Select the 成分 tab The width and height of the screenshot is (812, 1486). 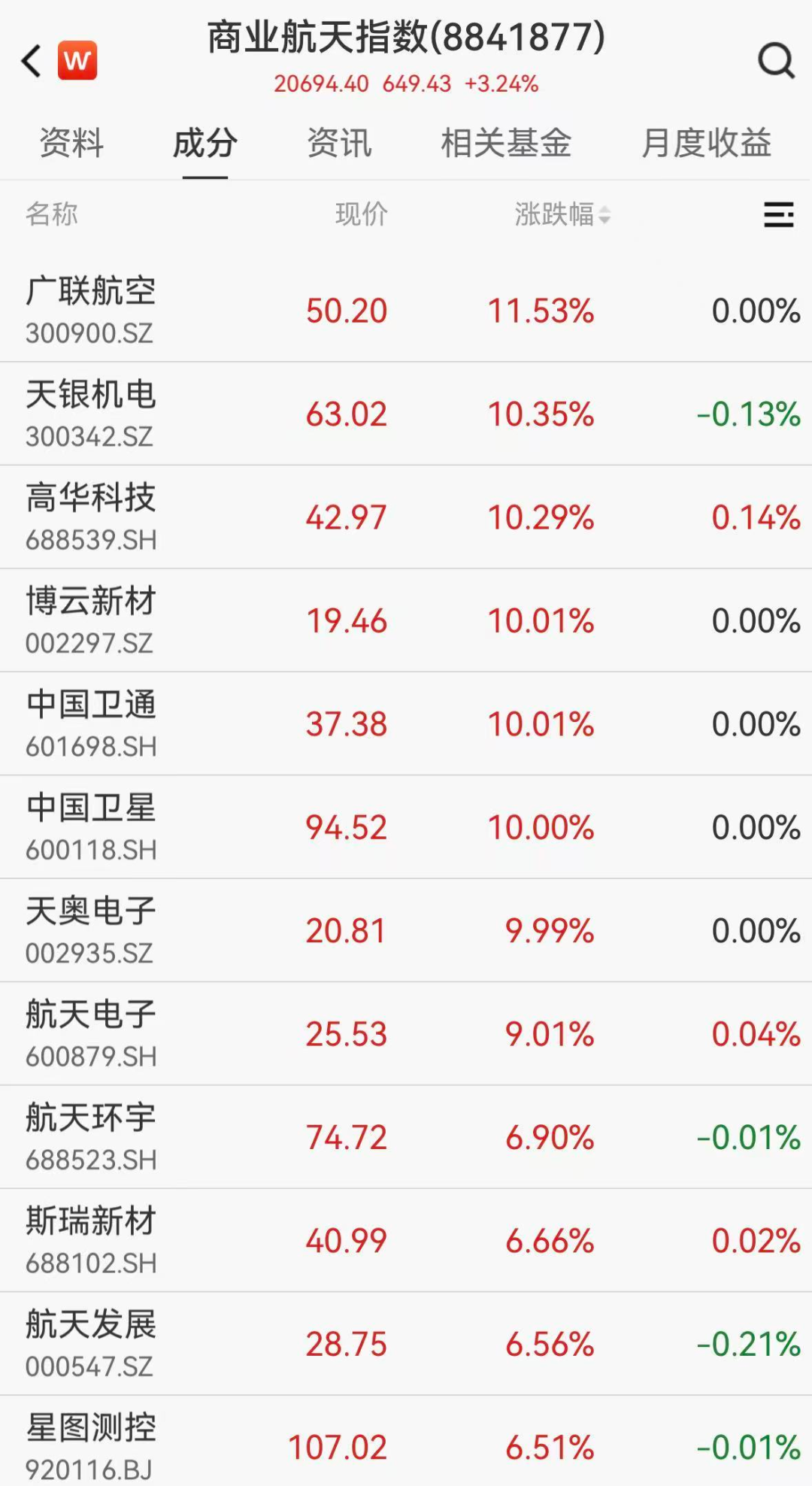click(x=205, y=143)
